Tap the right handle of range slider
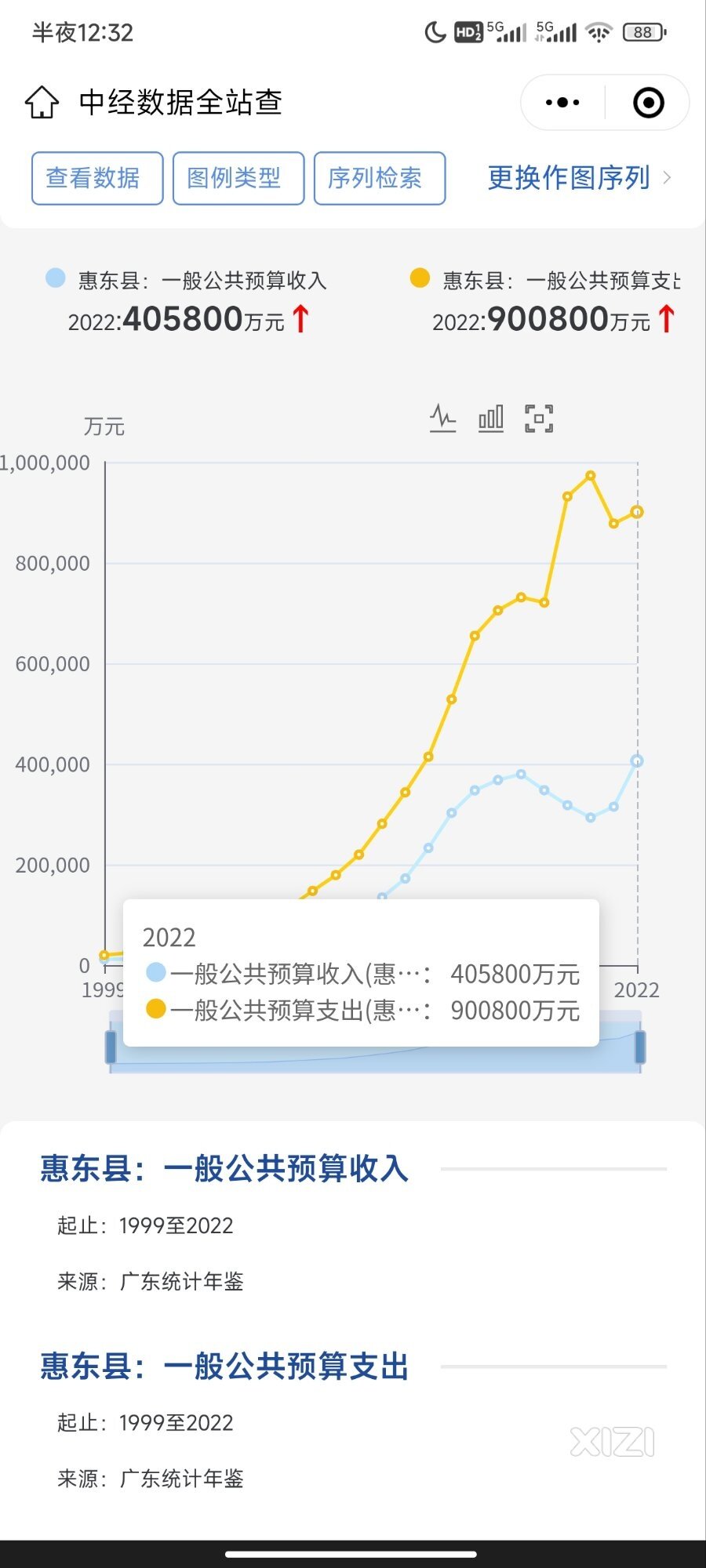 coord(641,1047)
